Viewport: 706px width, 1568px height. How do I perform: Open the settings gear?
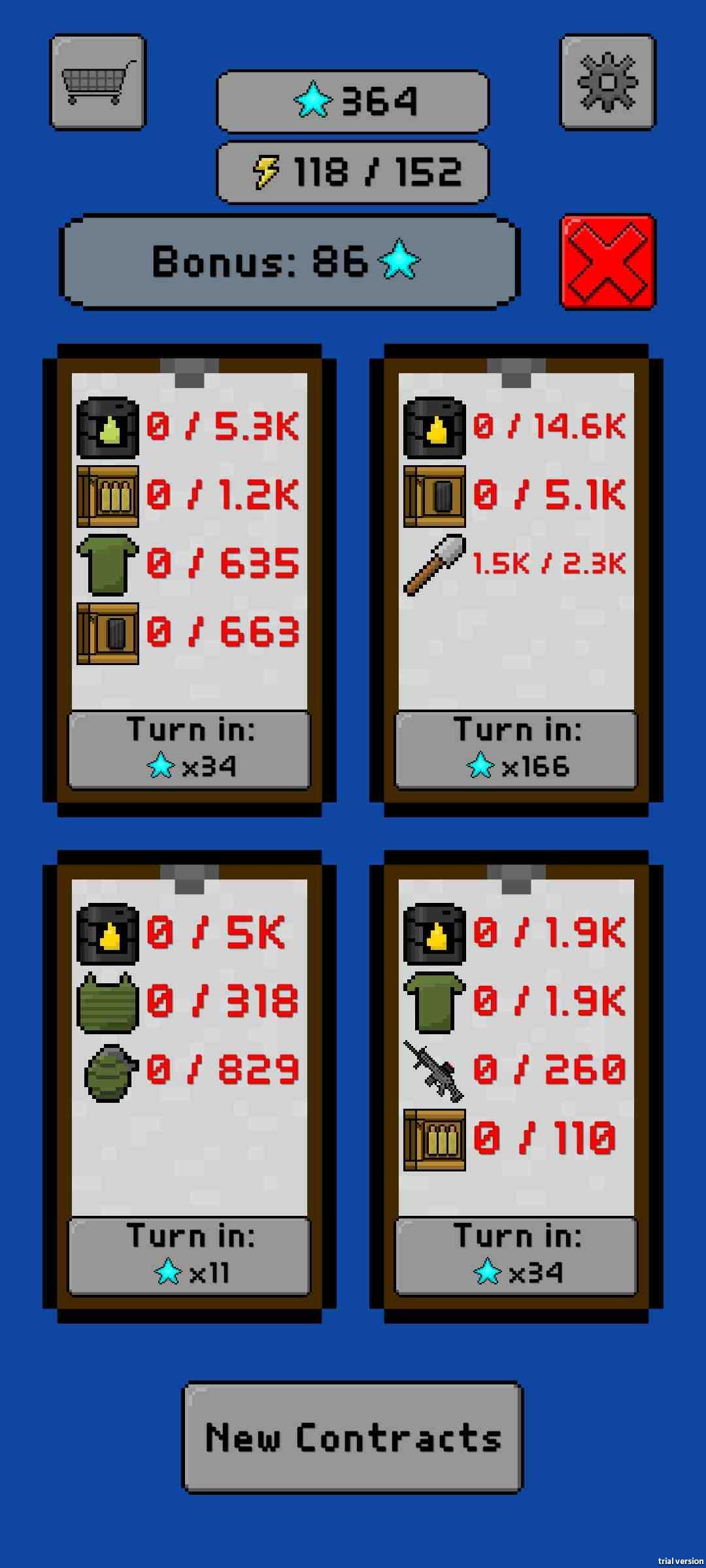pyautogui.click(x=607, y=82)
